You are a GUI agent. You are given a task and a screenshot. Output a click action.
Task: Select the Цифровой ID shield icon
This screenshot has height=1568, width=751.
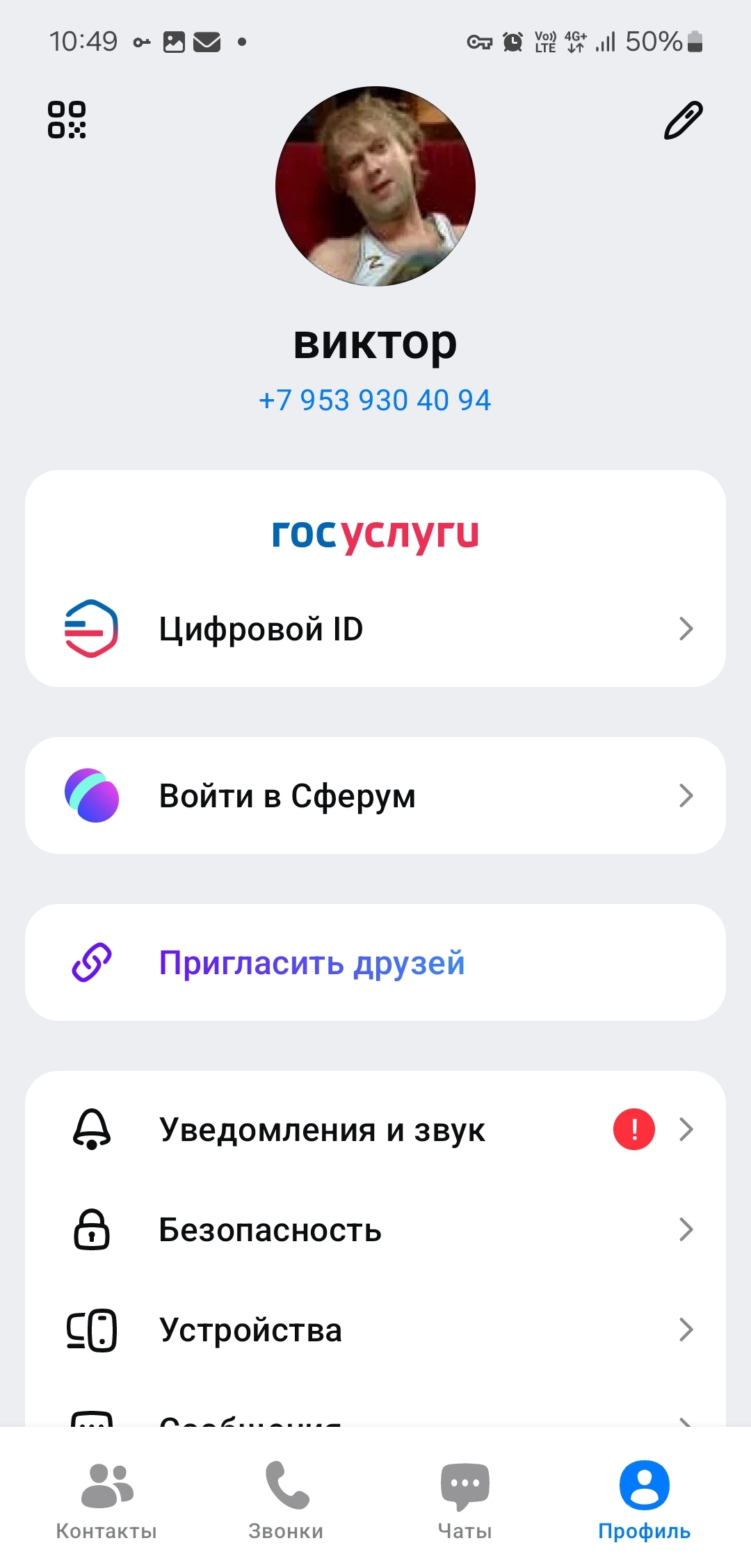[91, 628]
